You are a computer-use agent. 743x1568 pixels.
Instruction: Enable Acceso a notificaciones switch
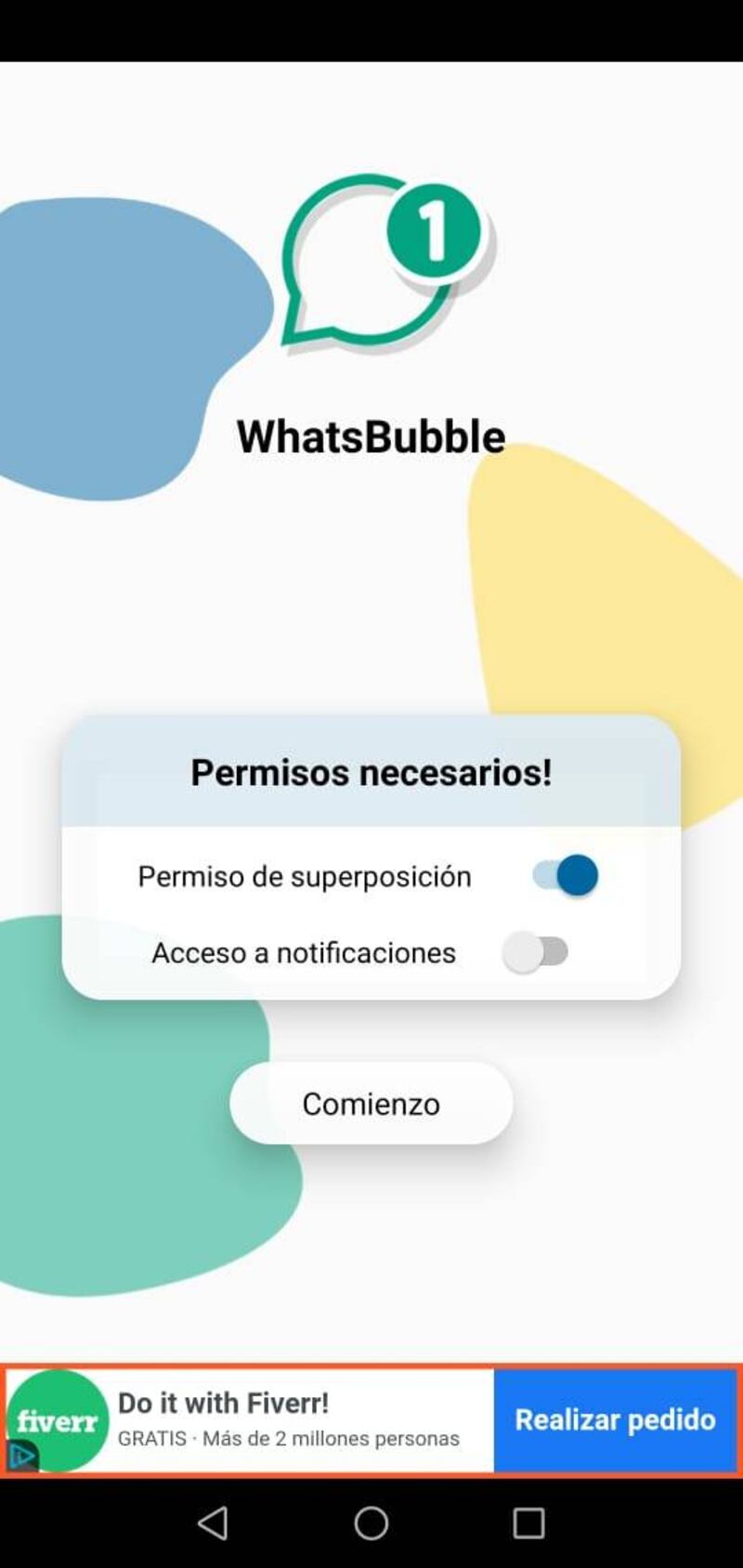click(535, 952)
